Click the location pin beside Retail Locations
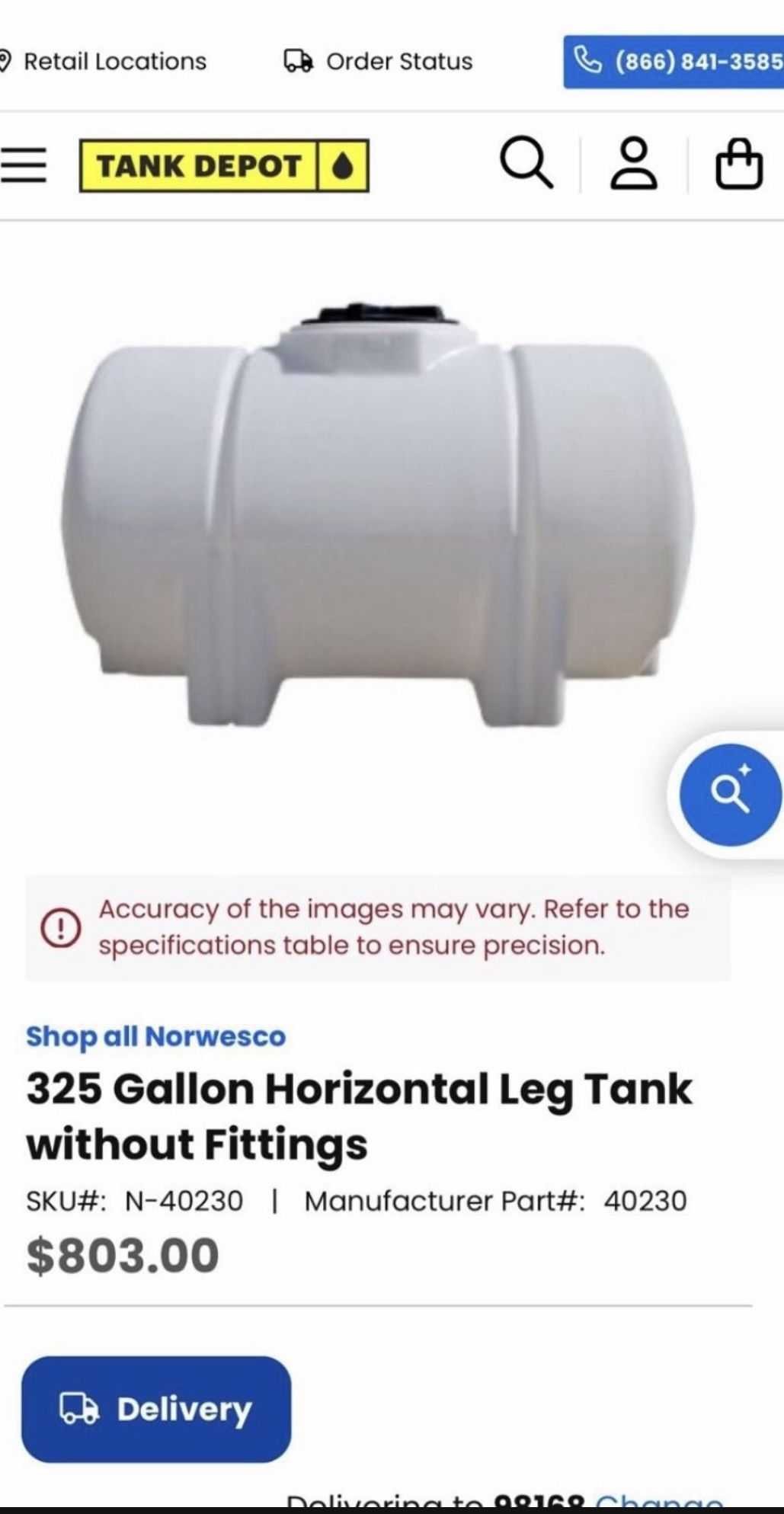 tap(6, 59)
